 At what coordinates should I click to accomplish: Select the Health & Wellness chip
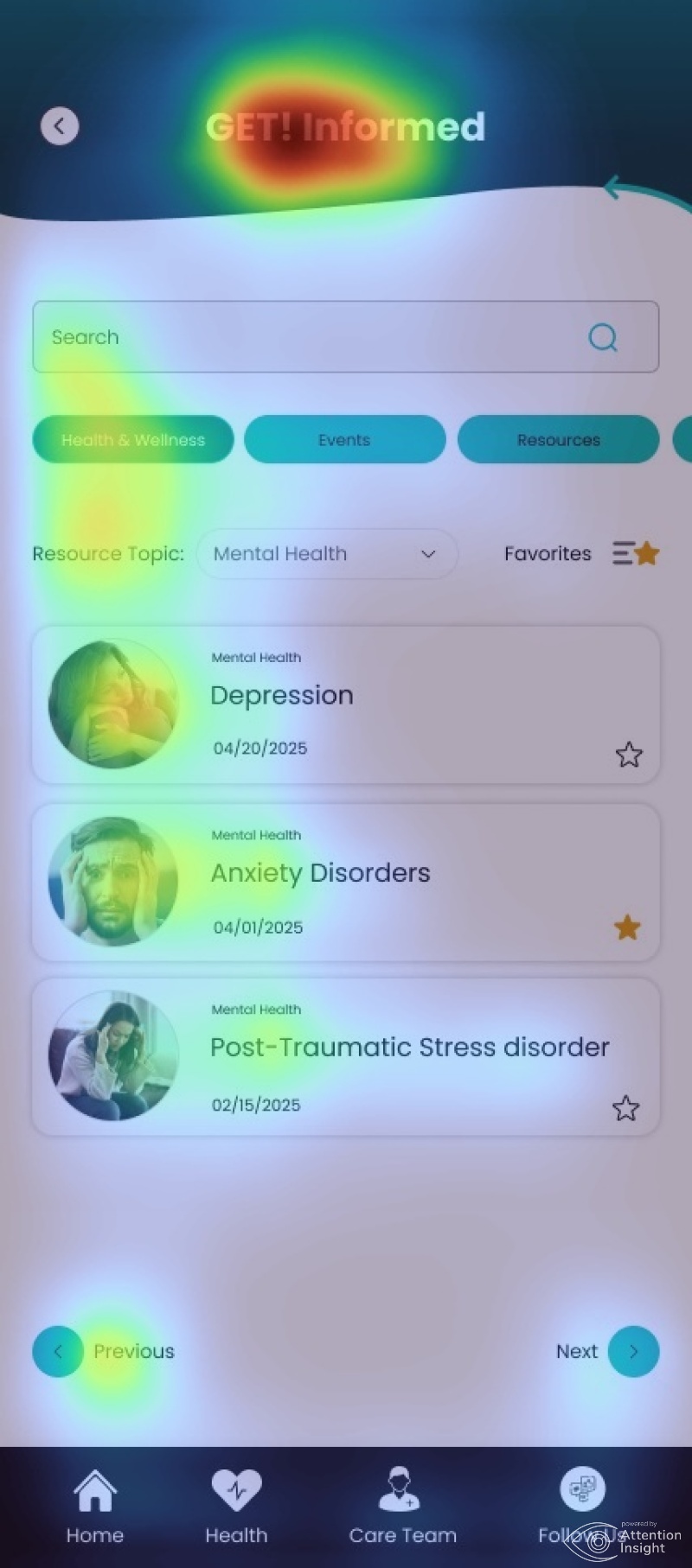[133, 440]
